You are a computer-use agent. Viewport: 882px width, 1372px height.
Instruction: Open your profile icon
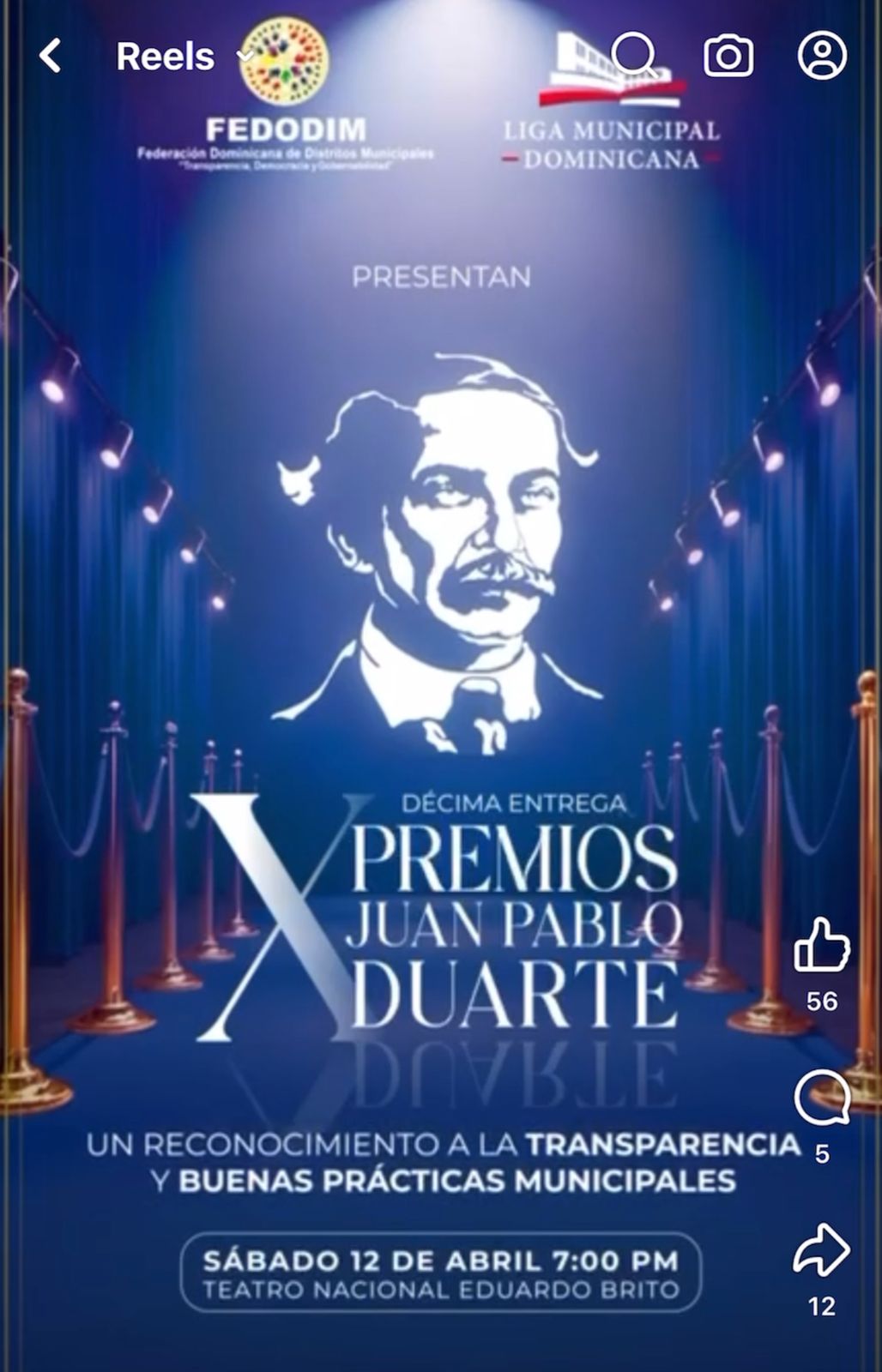(822, 57)
